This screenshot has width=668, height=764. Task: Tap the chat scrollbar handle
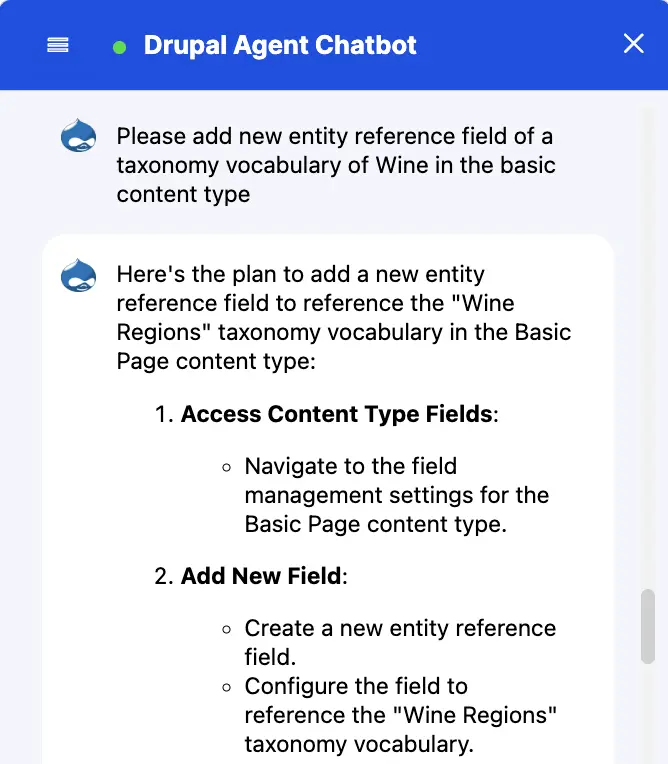[648, 626]
